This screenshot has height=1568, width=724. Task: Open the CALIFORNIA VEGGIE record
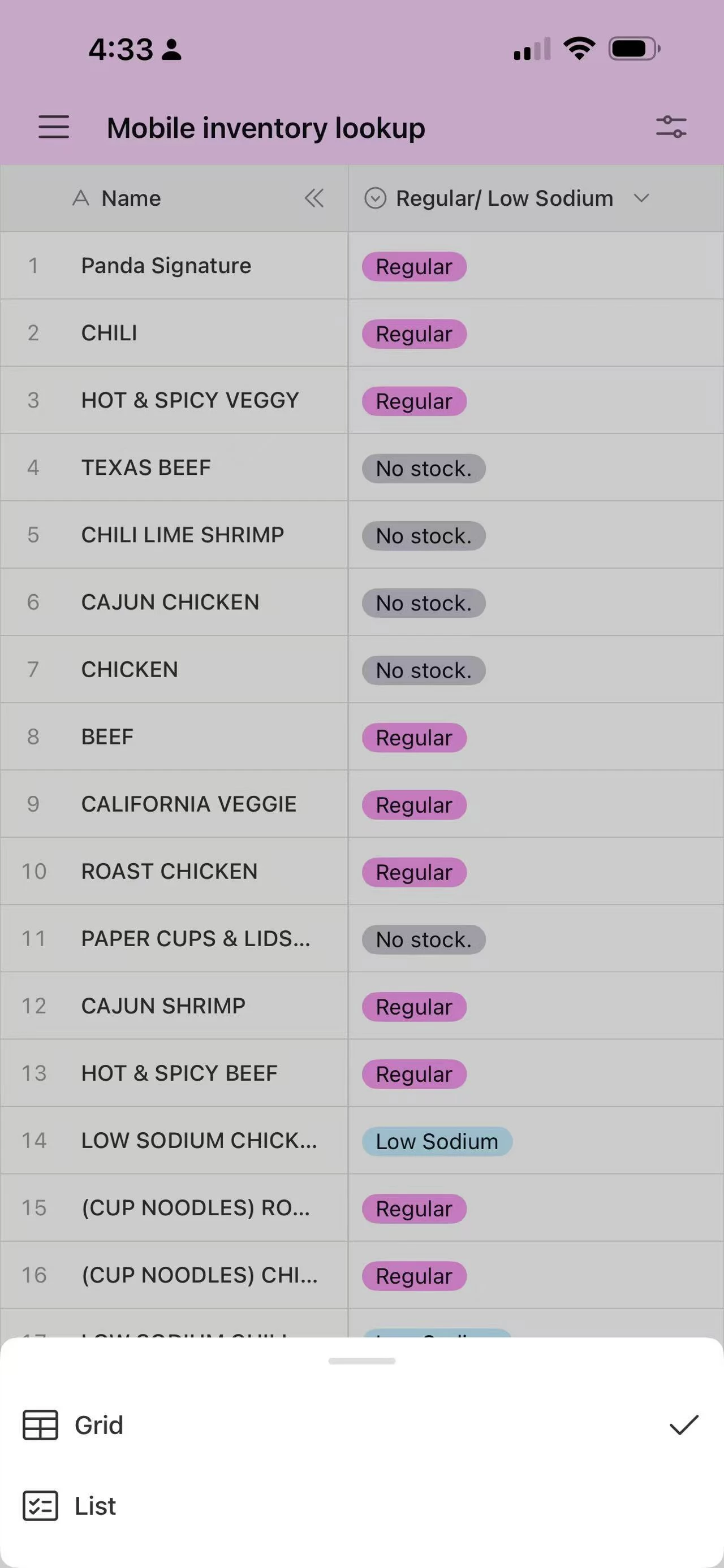pyautogui.click(x=189, y=804)
